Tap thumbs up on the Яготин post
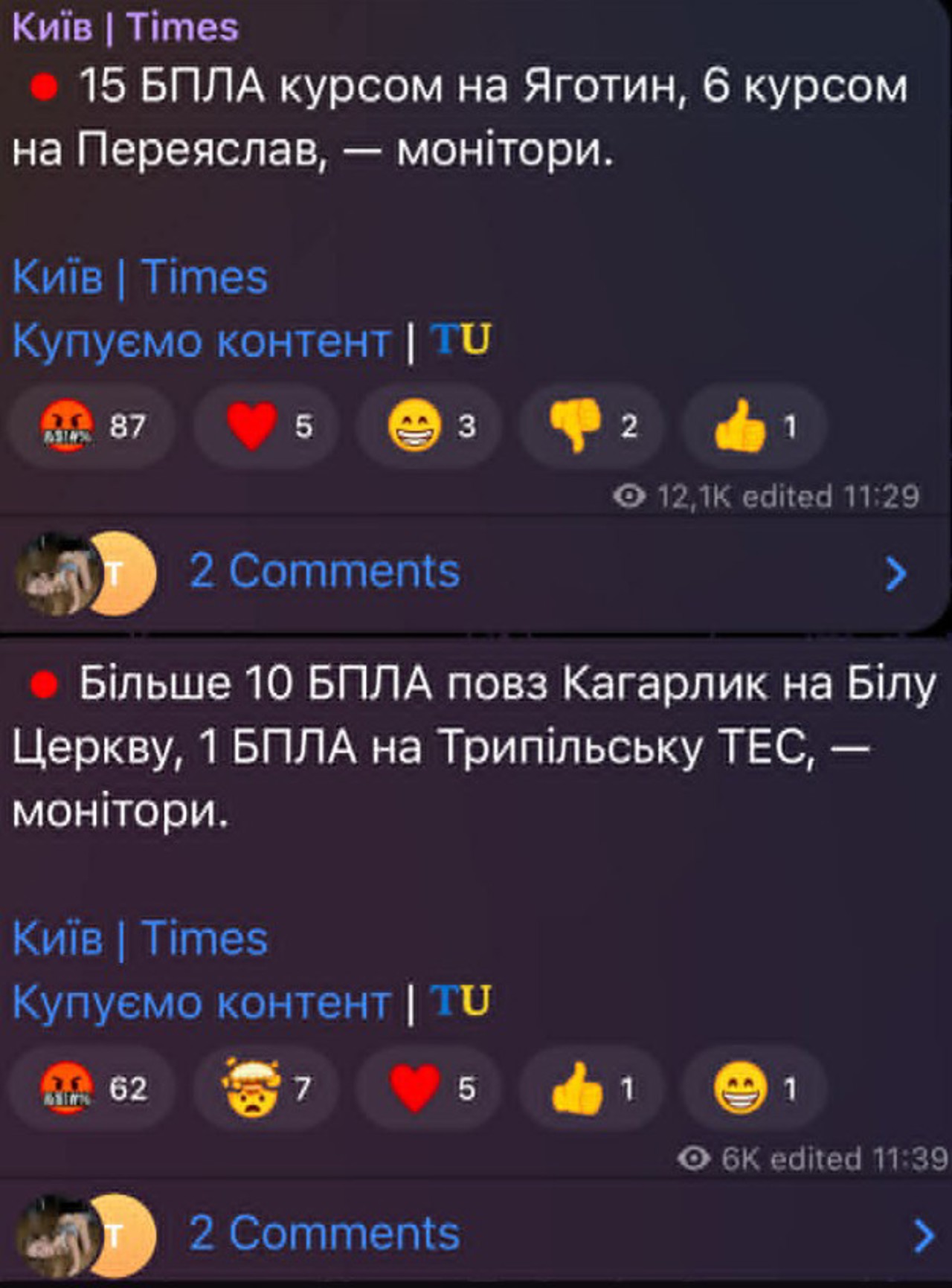Screen dimensions: 952x1288 (x=754, y=426)
